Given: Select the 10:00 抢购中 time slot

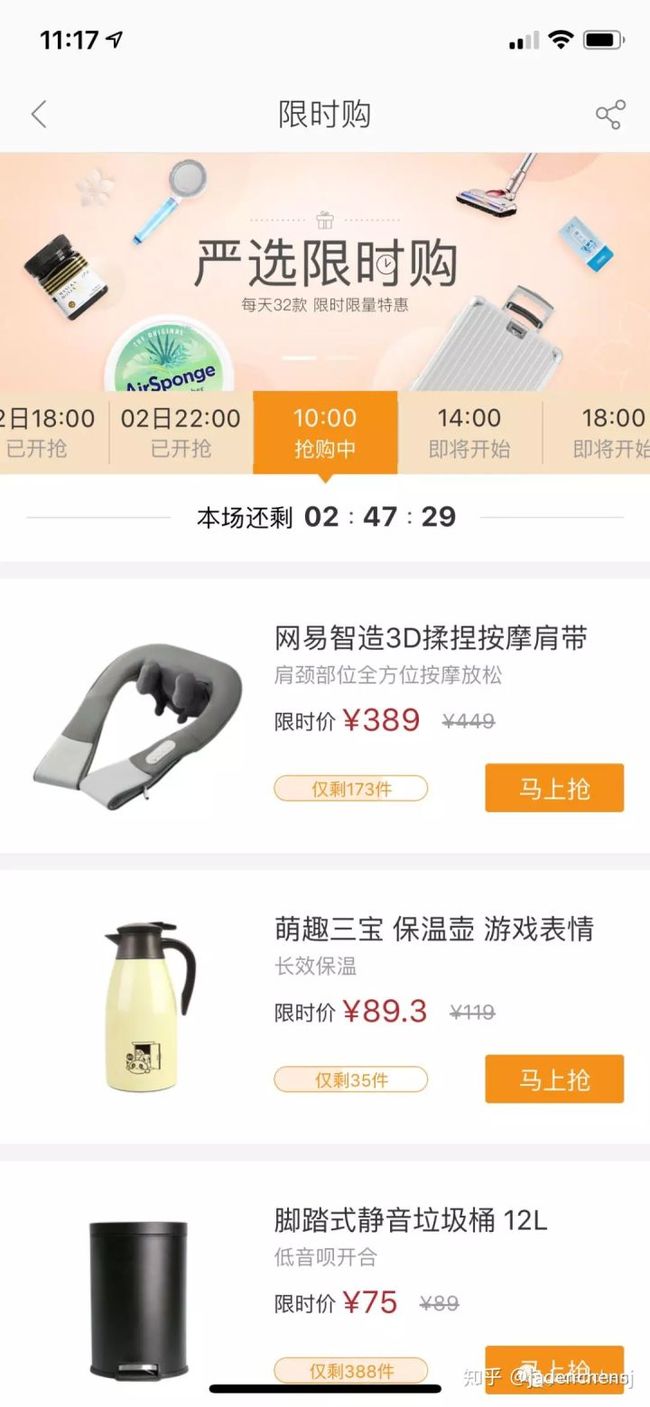Looking at the screenshot, I should [325, 433].
